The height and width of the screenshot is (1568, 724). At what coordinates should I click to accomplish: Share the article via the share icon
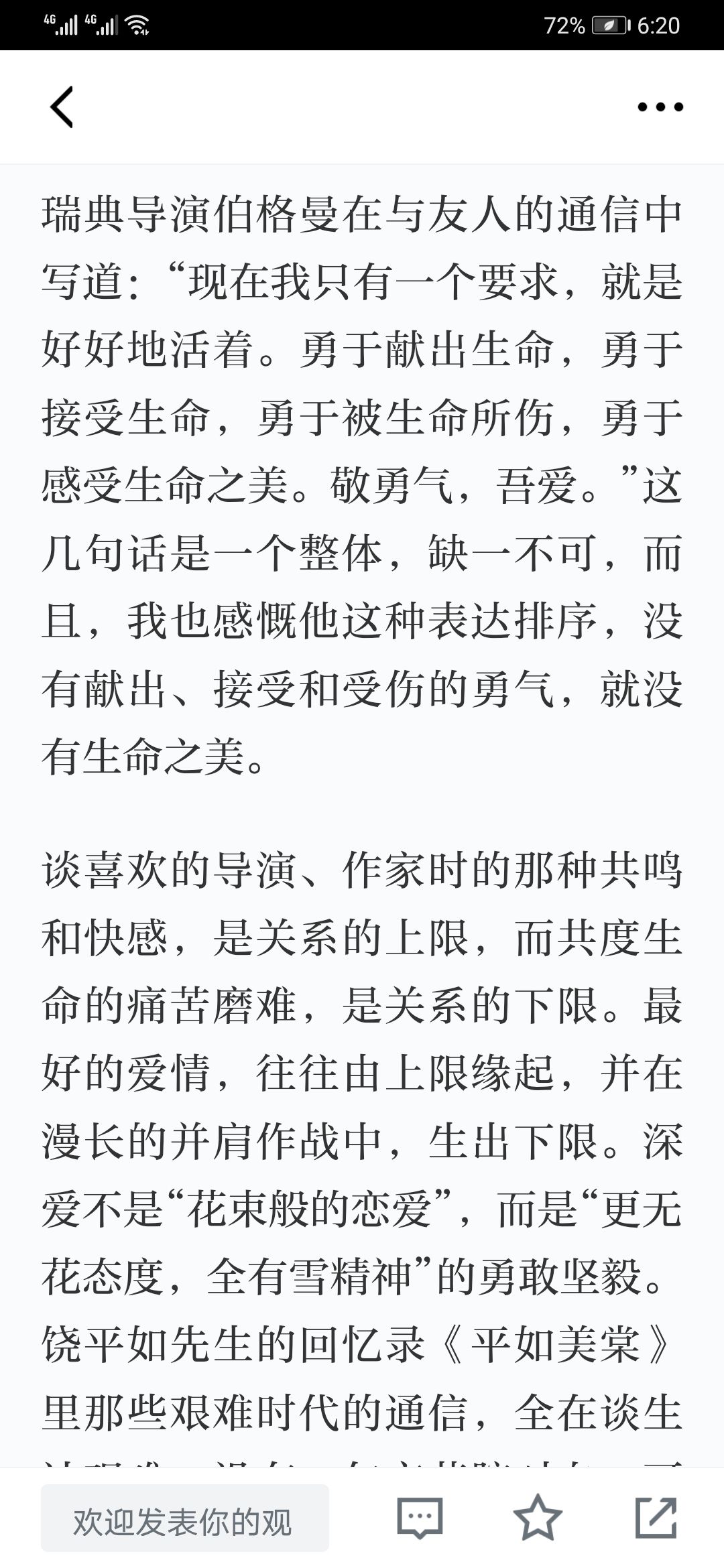[x=656, y=1516]
